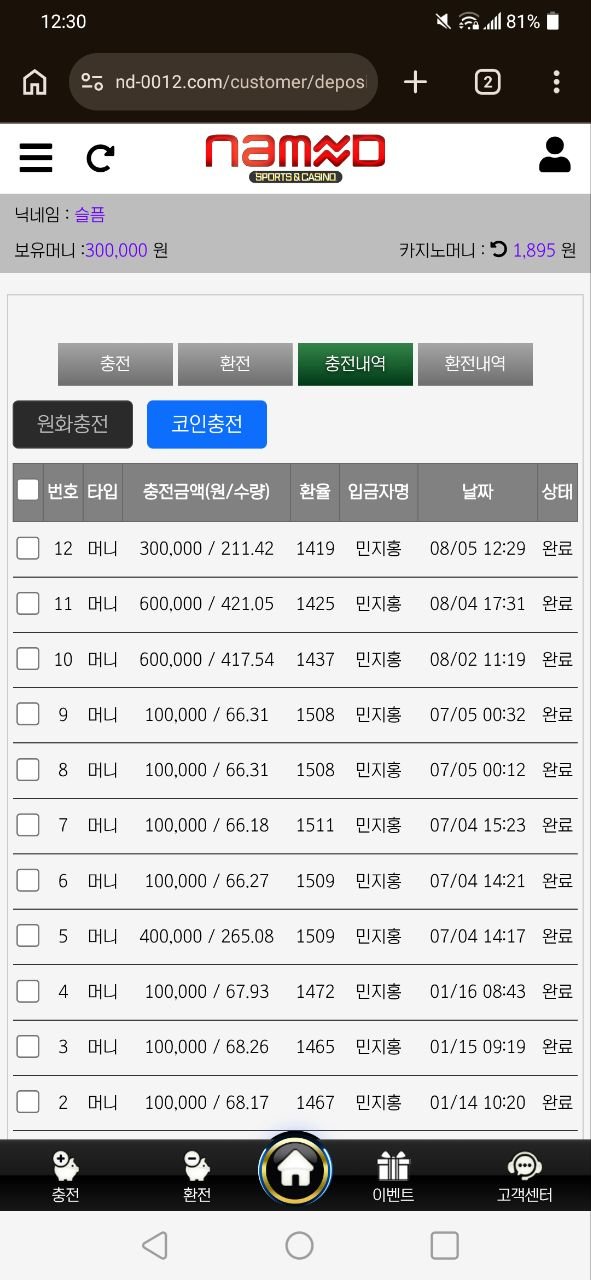This screenshot has height=1280, width=591.
Task: Open the user profile icon
Action: point(554,155)
